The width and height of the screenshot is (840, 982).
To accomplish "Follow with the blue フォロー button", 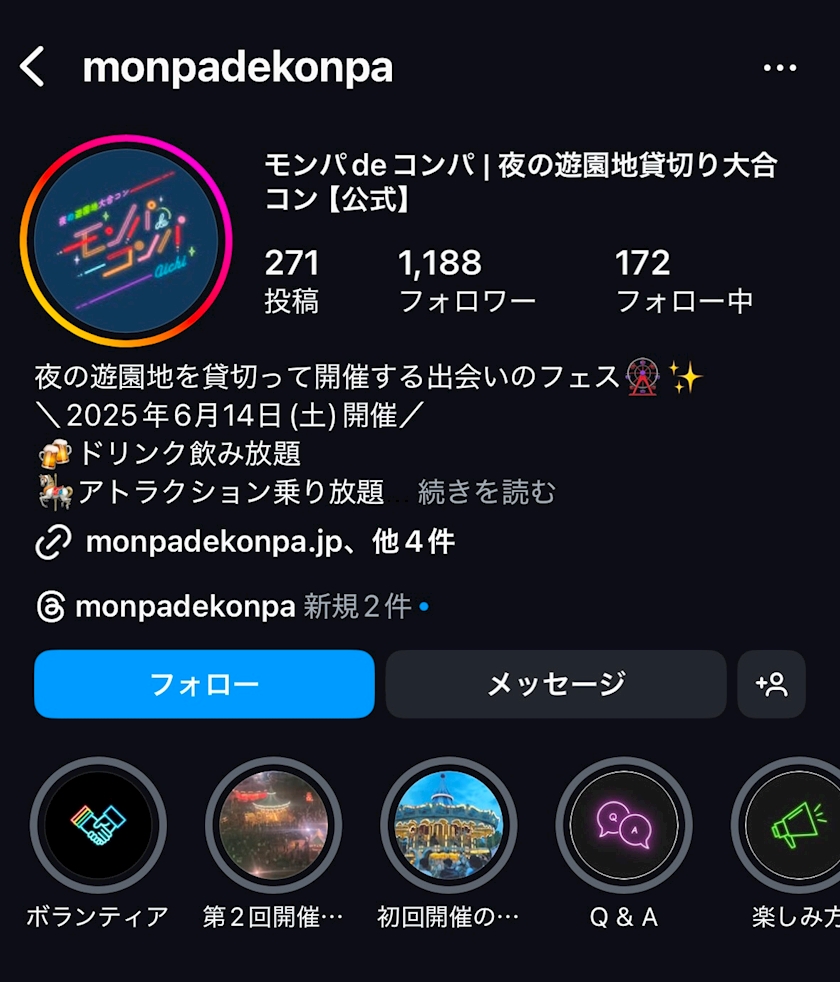I will click(204, 684).
